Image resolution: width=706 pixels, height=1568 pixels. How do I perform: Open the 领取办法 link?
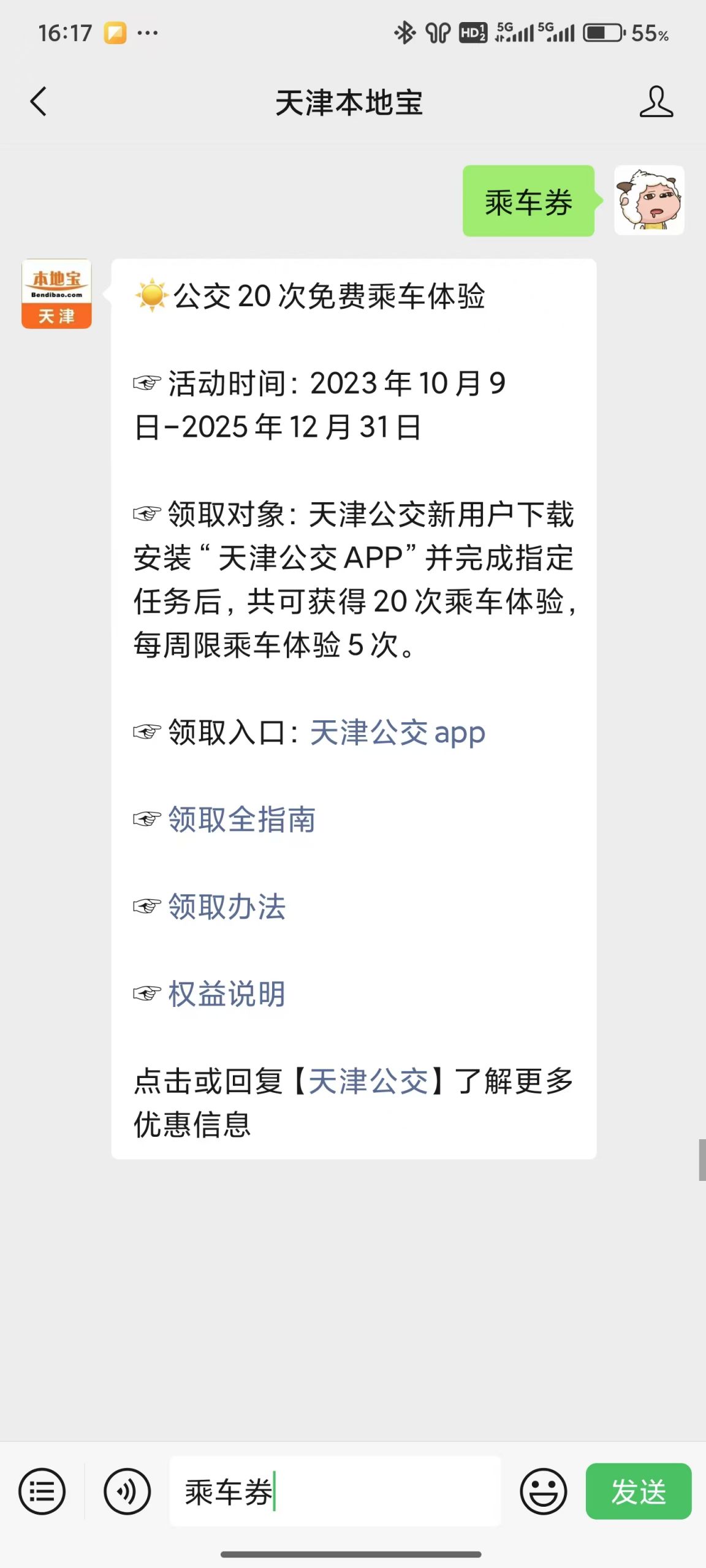tap(227, 907)
